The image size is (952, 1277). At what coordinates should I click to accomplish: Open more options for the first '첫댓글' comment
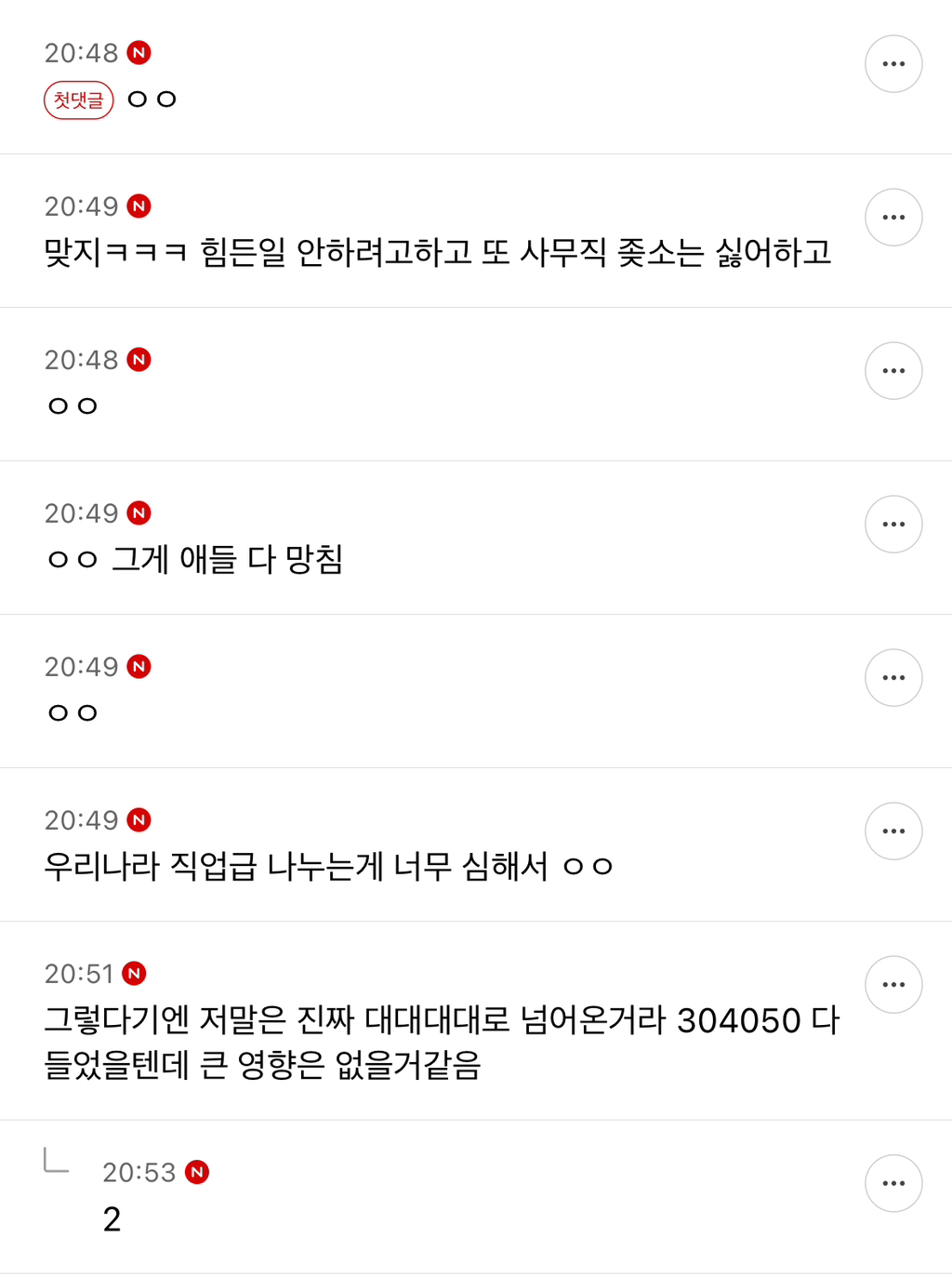[893, 64]
